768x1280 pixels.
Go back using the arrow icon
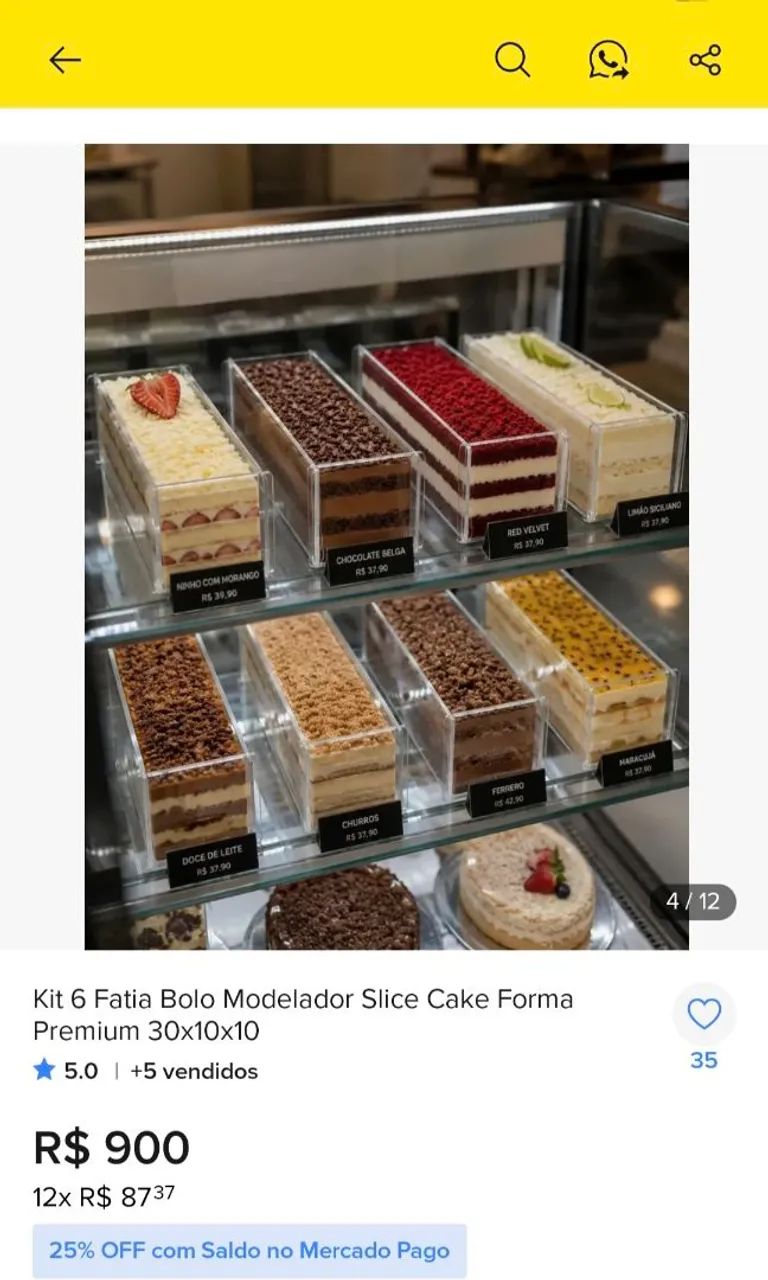(65, 61)
